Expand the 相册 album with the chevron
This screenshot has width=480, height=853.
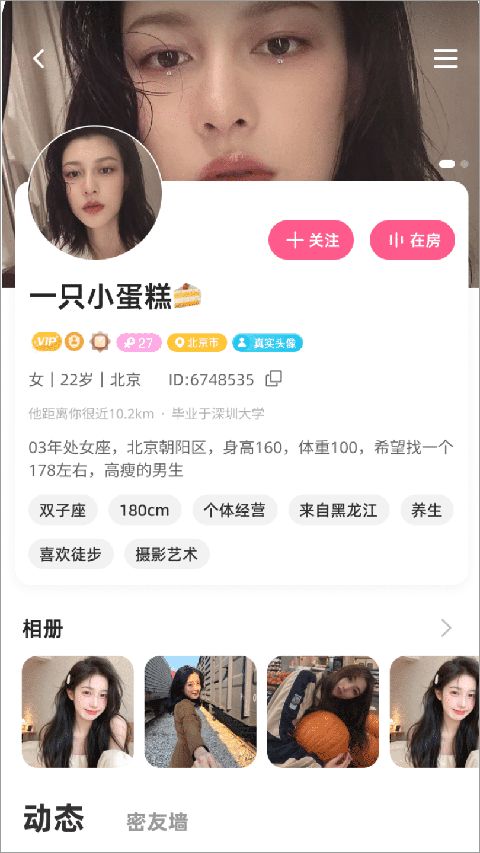446,628
